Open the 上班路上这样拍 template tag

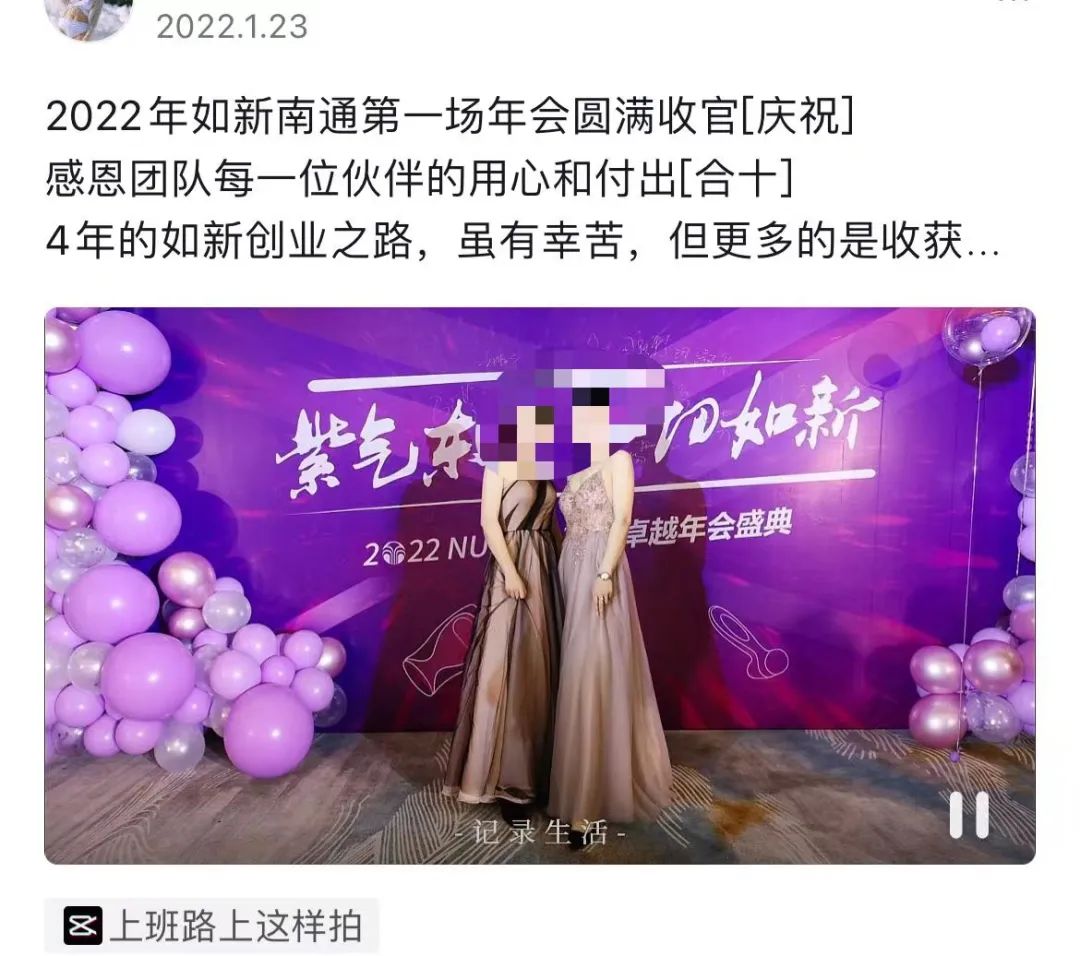[212, 926]
